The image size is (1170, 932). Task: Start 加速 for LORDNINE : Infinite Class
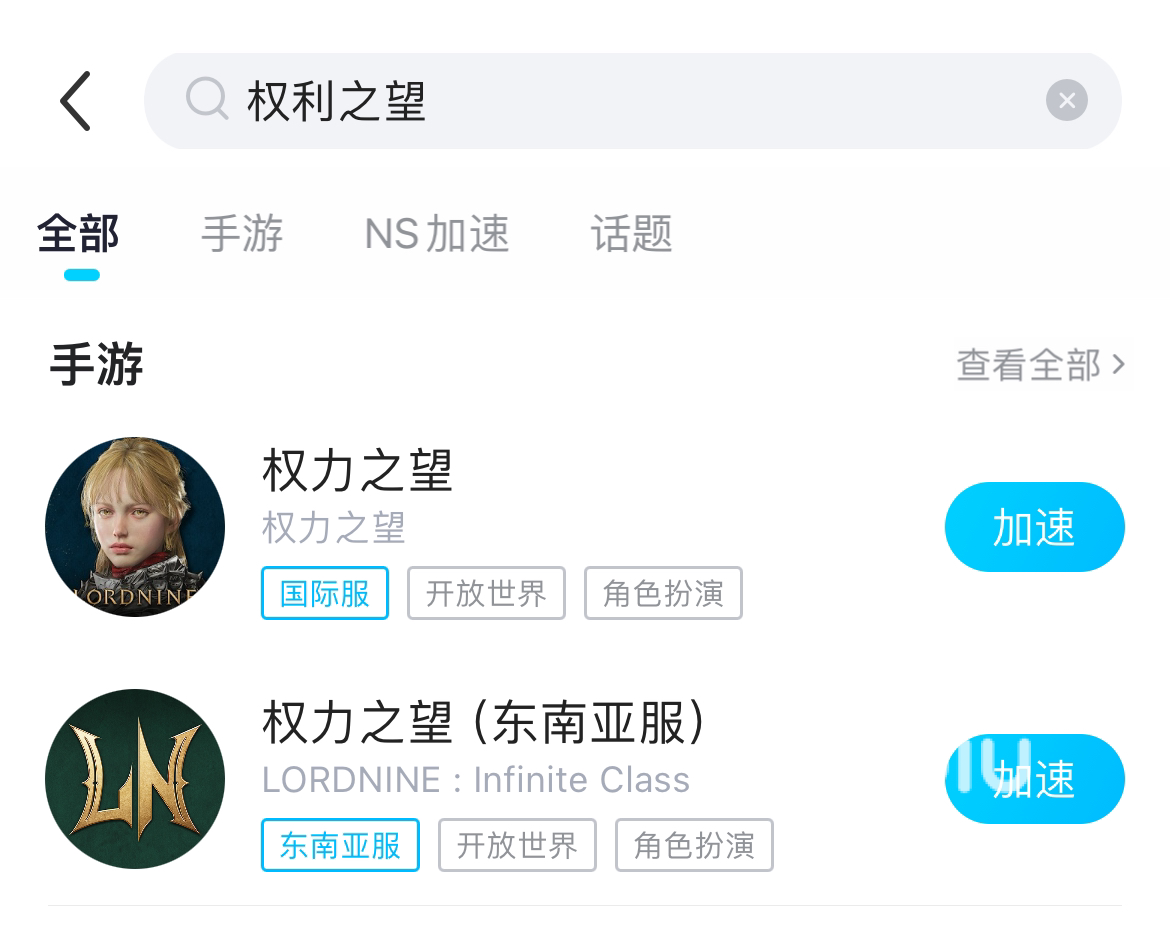[1034, 779]
